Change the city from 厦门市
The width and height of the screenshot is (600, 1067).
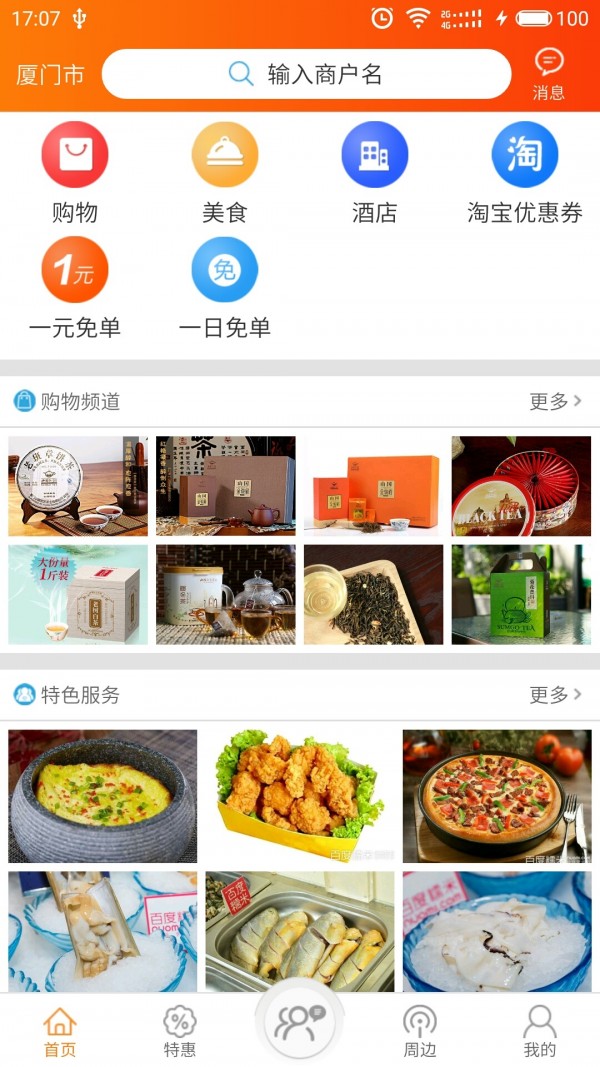[x=50, y=75]
